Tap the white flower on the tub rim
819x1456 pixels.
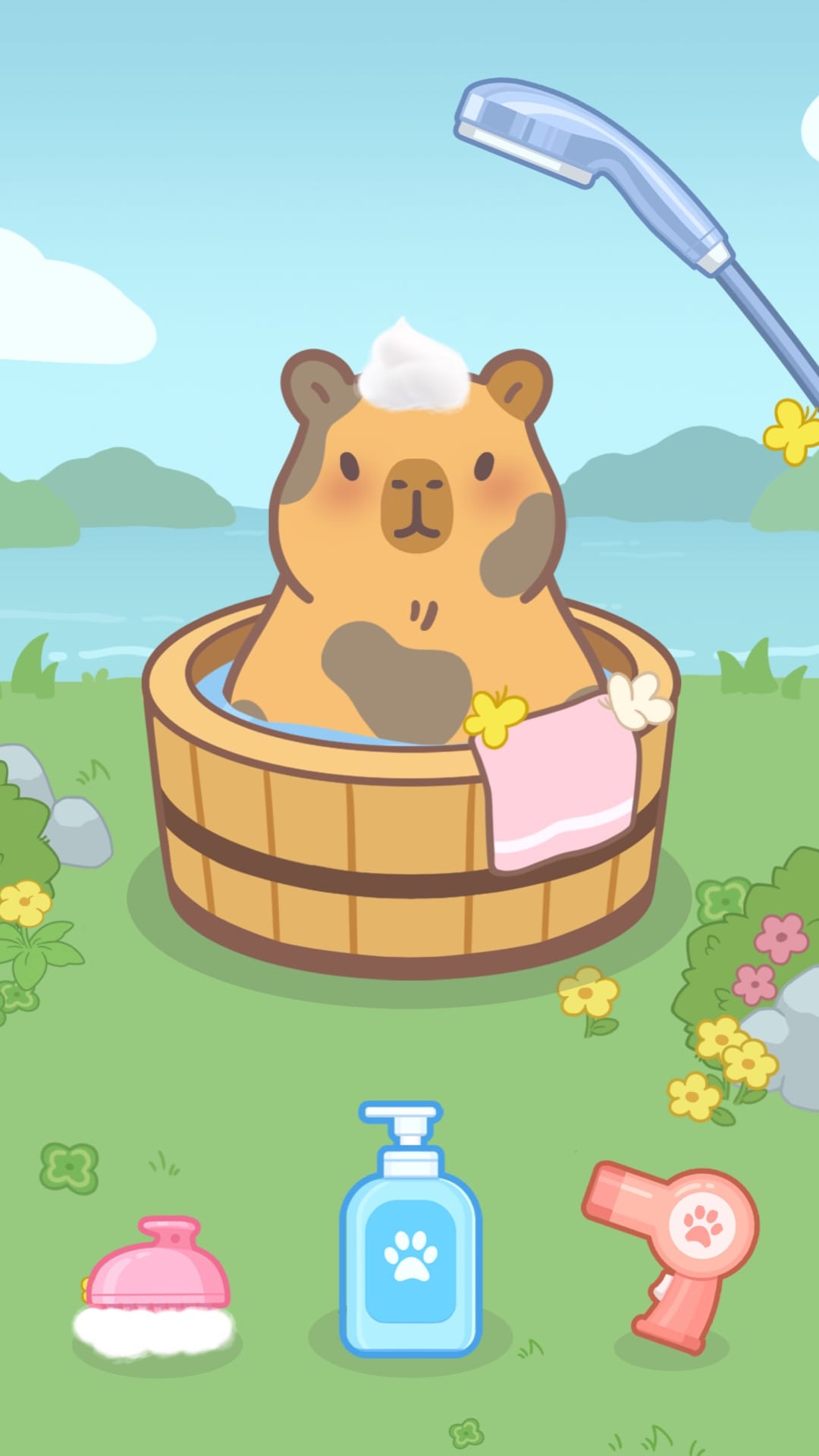pos(641,701)
